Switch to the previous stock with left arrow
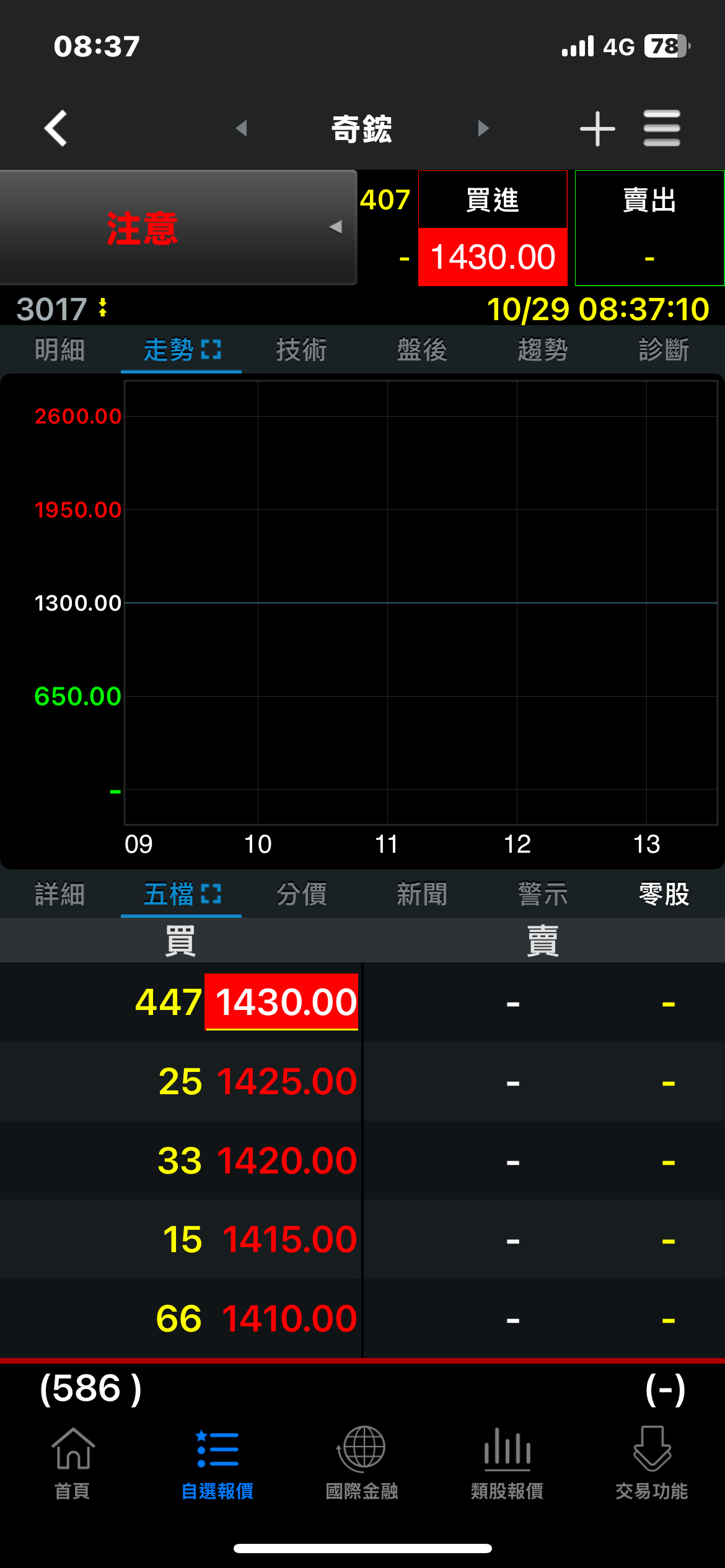This screenshot has width=725, height=1568. (x=242, y=128)
